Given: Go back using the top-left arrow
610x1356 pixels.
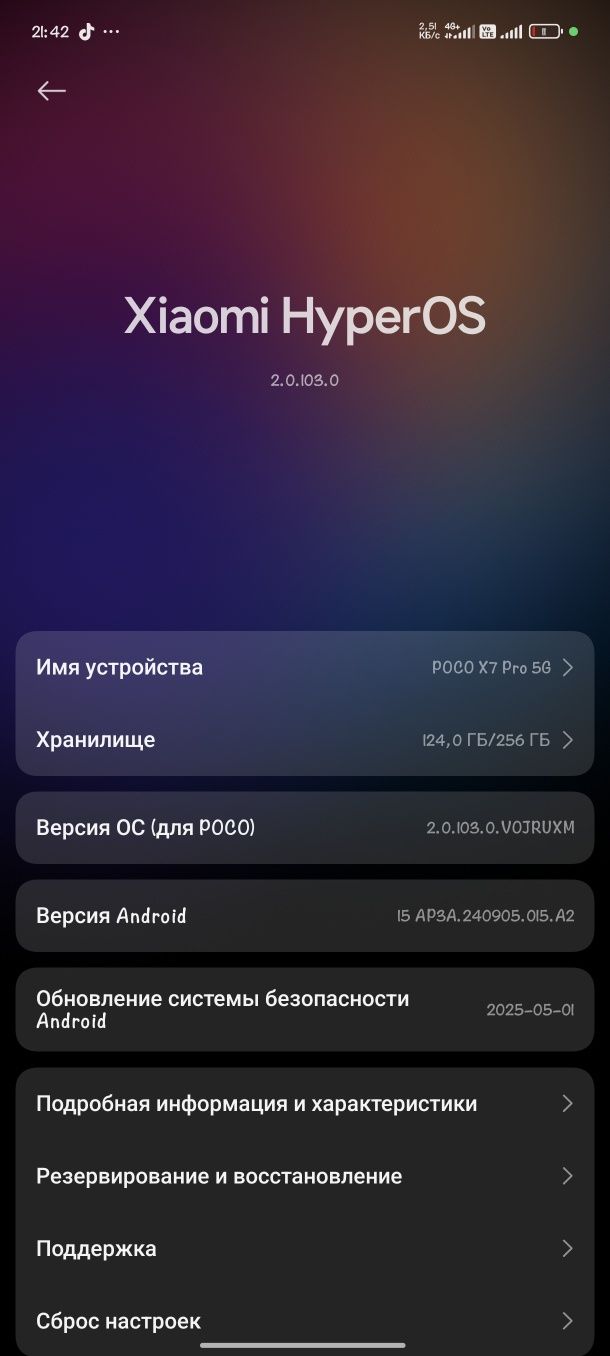Looking at the screenshot, I should 51,91.
